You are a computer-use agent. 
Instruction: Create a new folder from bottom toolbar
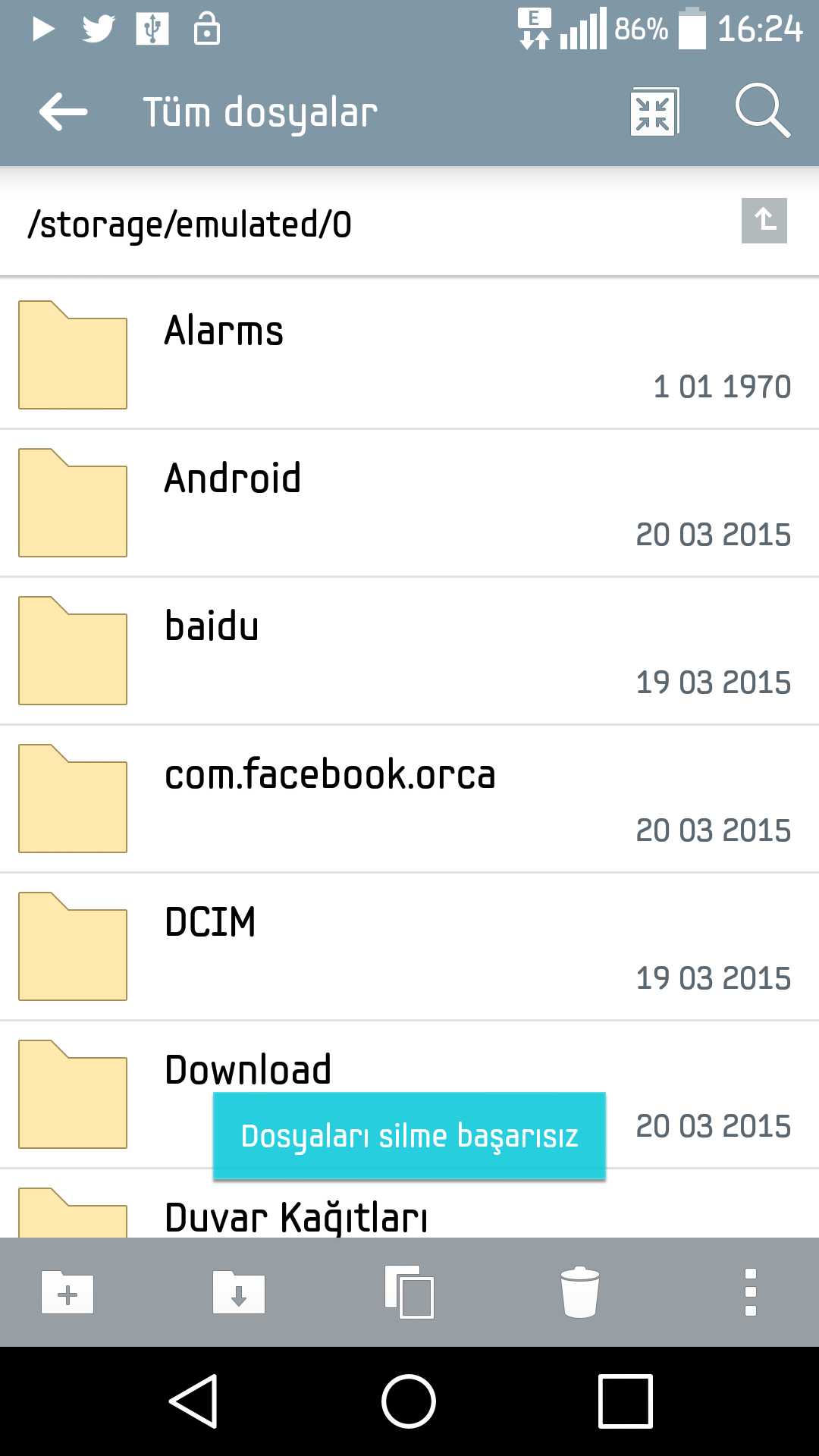click(67, 1292)
